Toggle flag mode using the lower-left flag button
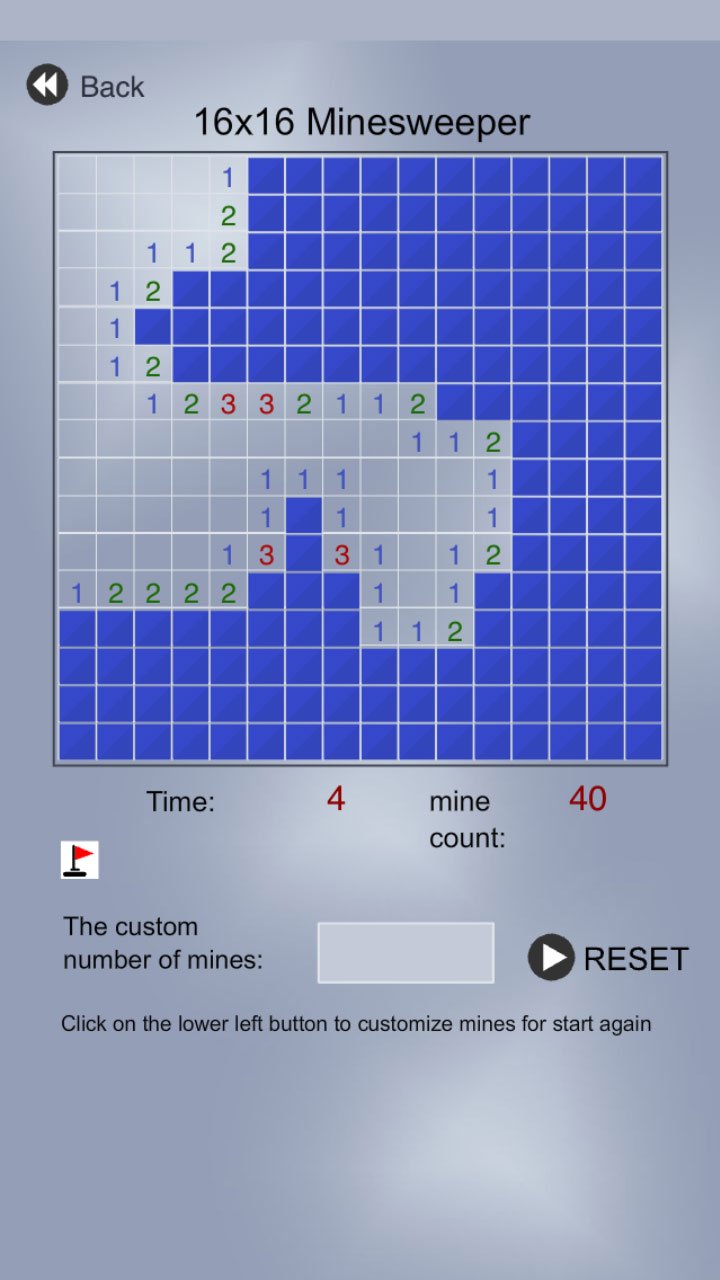The image size is (720, 1280). point(78,858)
